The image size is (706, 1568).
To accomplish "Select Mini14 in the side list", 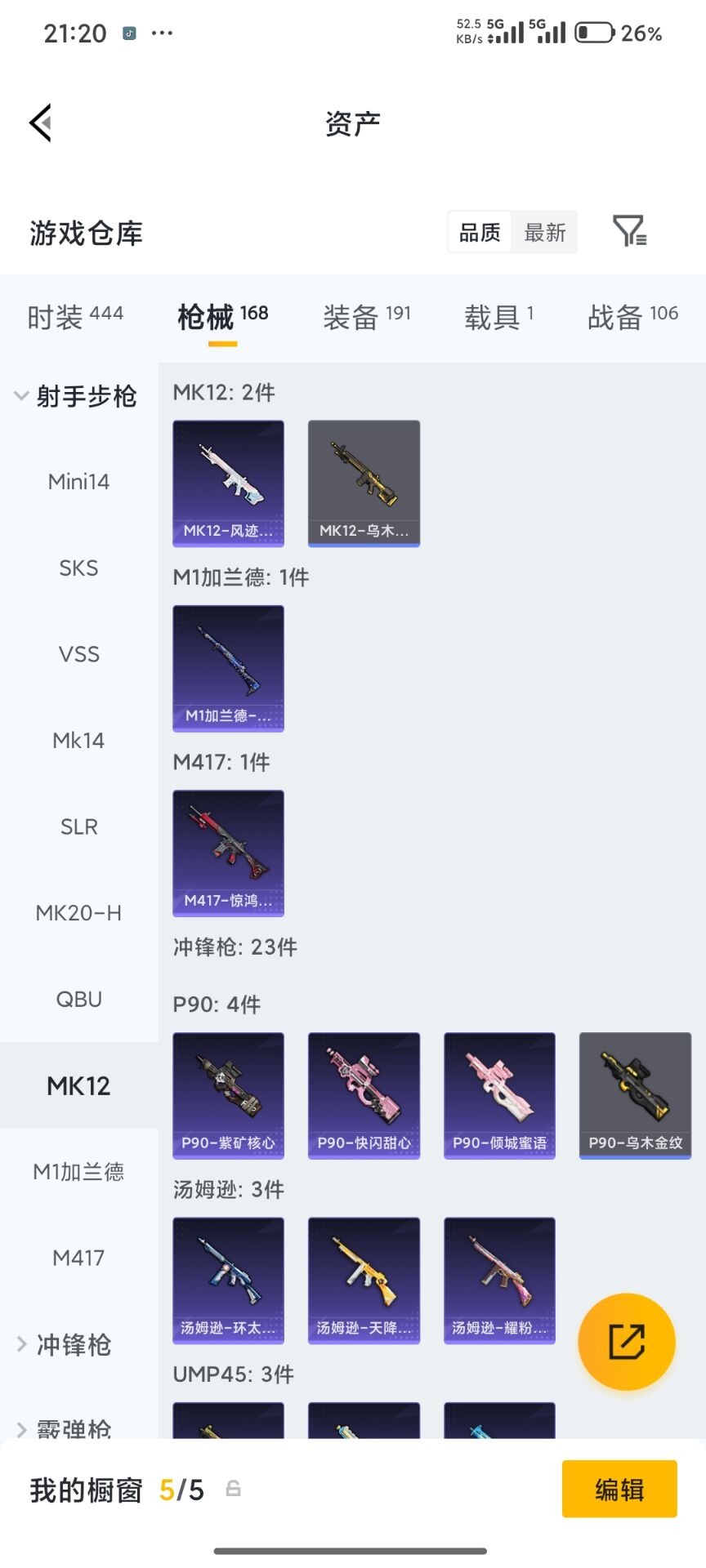I will click(78, 482).
